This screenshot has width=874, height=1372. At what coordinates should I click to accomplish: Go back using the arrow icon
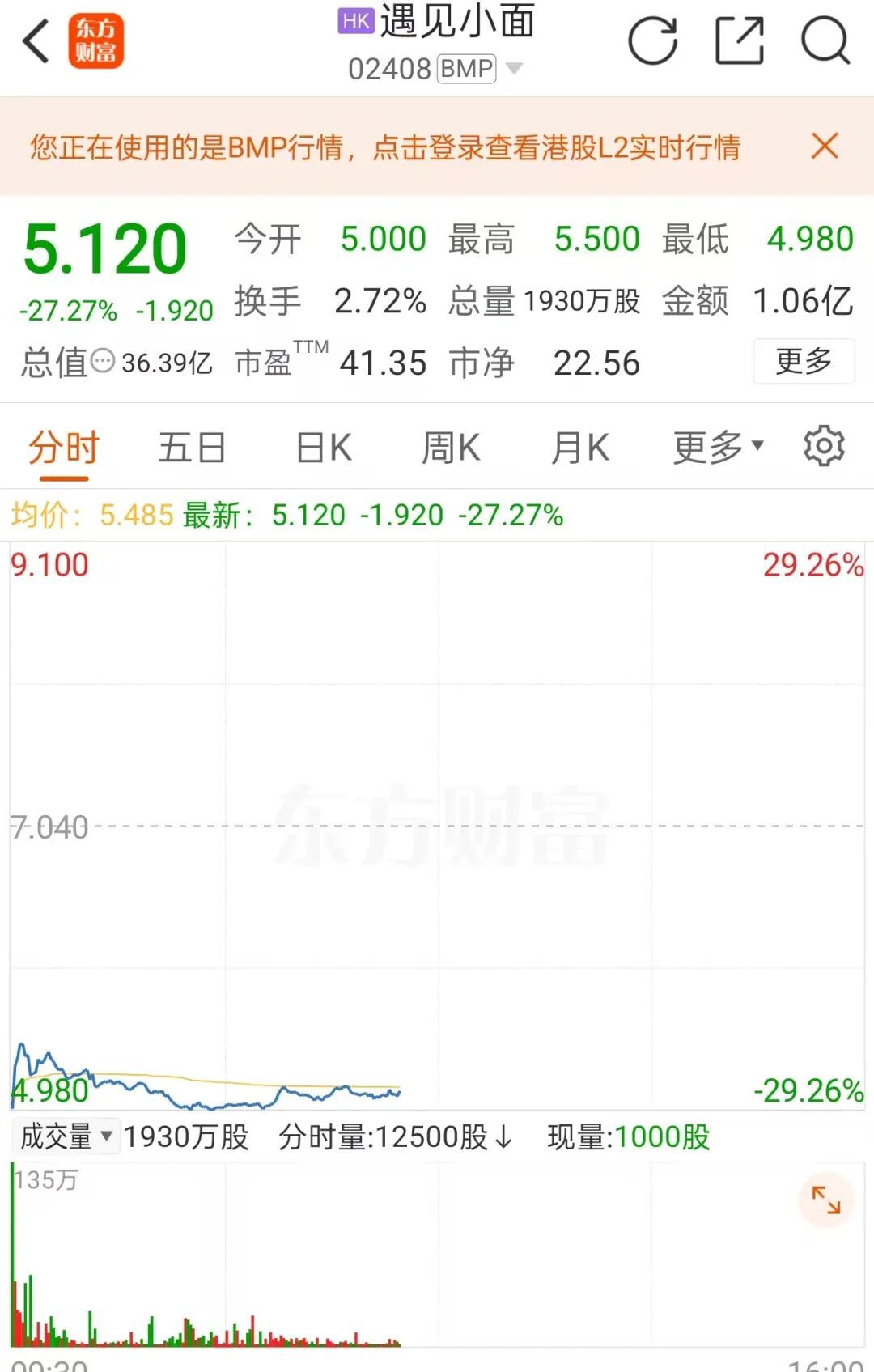pos(36,40)
